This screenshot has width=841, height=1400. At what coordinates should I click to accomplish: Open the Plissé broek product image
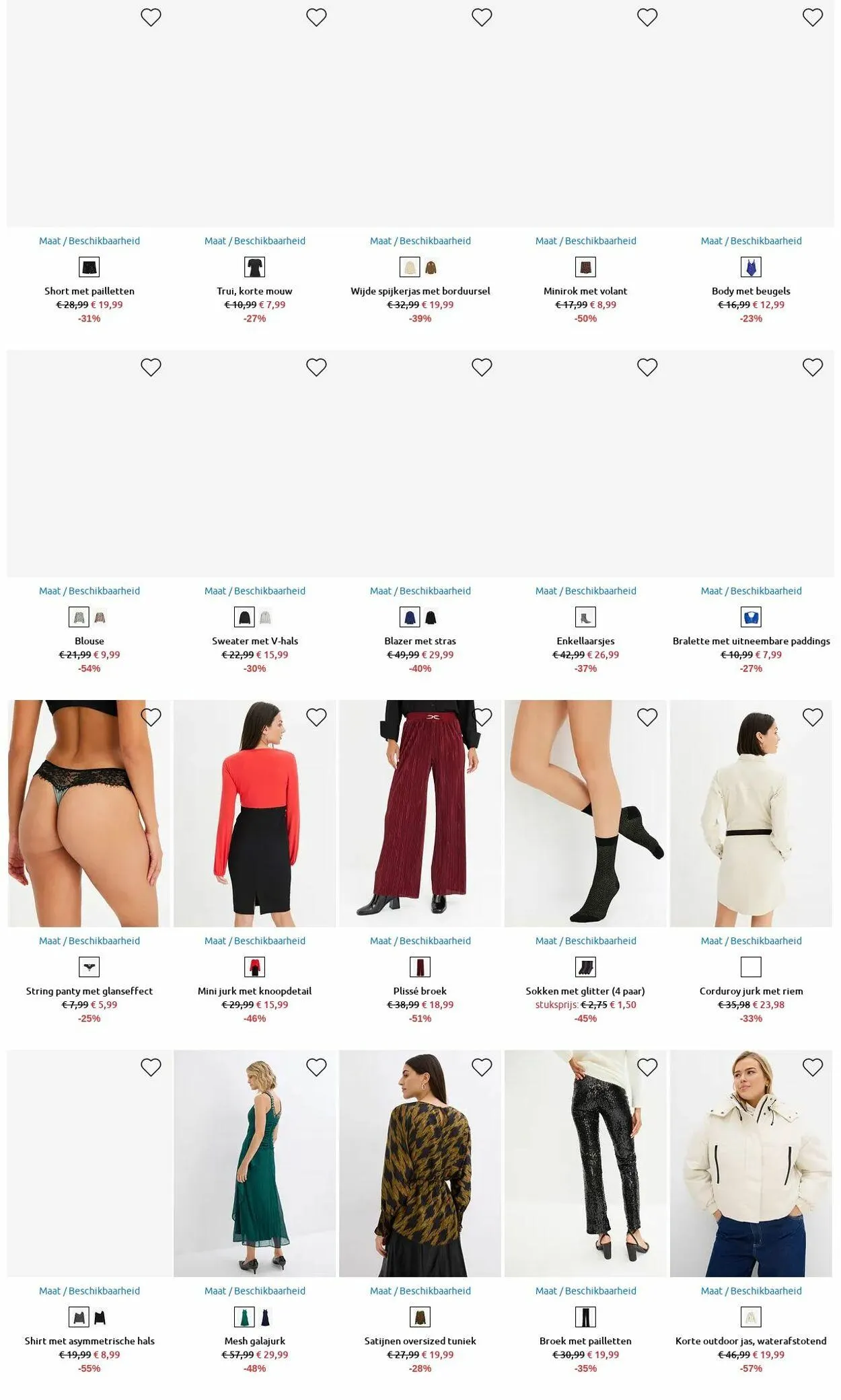[420, 814]
